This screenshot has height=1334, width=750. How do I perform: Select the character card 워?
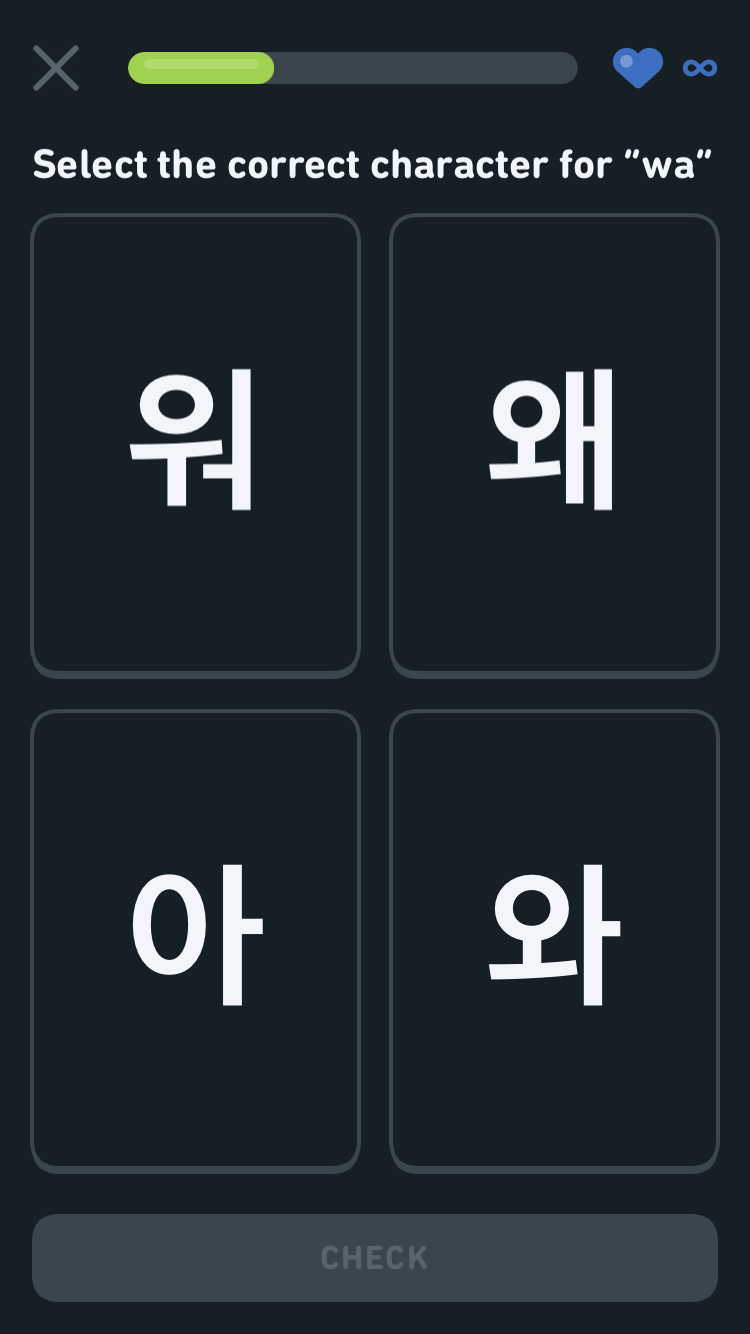[195, 445]
